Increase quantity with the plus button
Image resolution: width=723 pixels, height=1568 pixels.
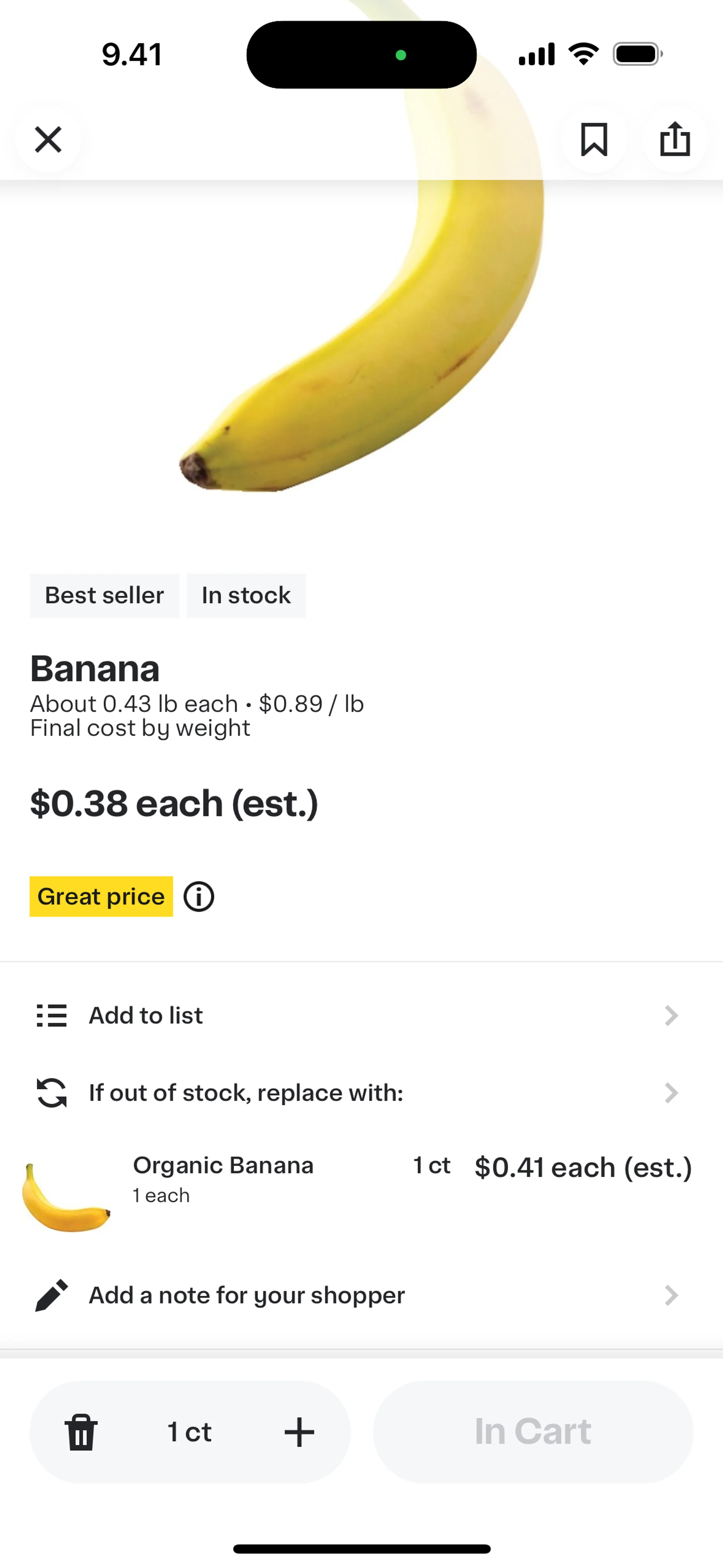point(299,1432)
